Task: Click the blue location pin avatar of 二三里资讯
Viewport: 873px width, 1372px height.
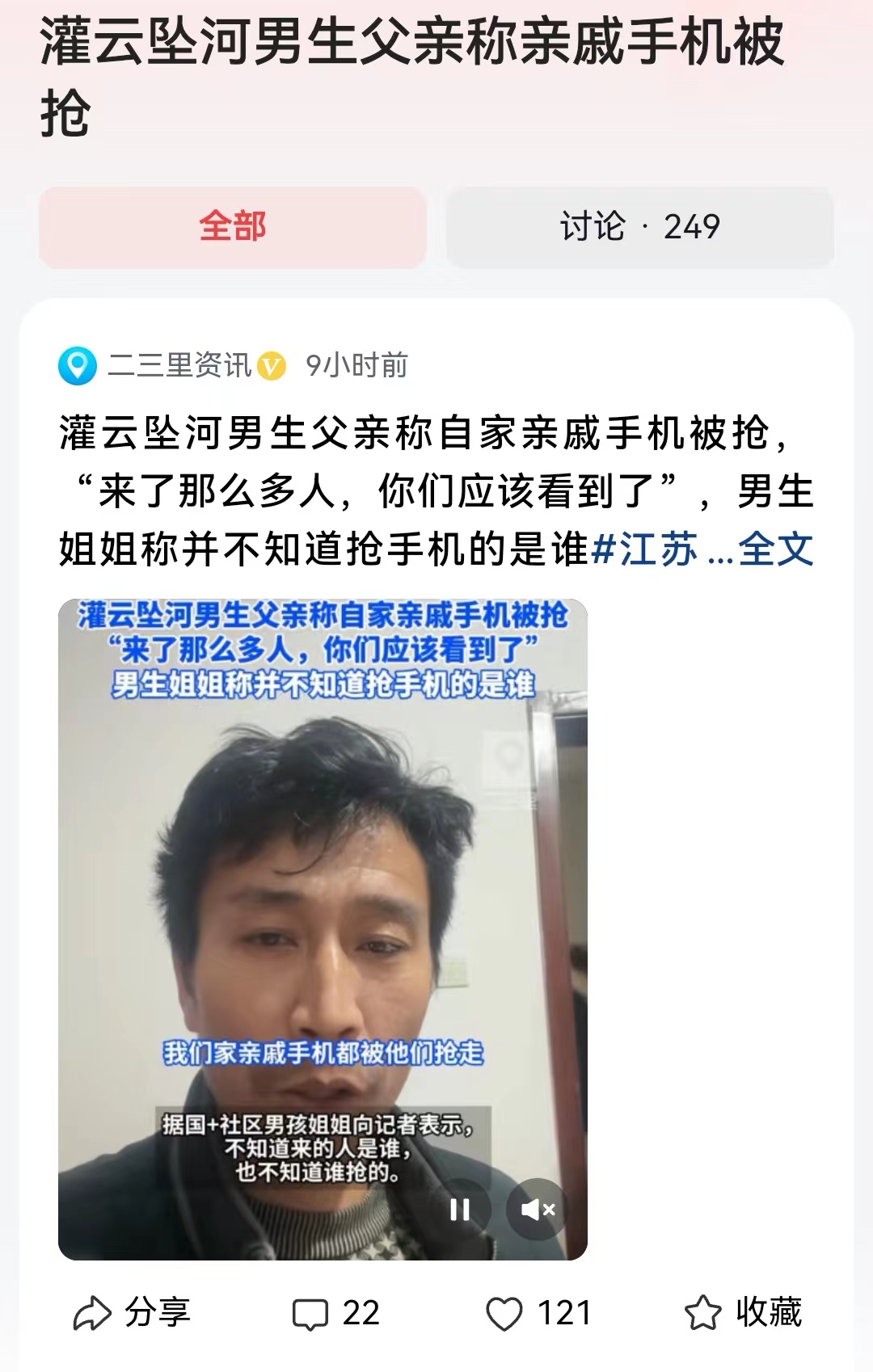Action: [x=77, y=366]
